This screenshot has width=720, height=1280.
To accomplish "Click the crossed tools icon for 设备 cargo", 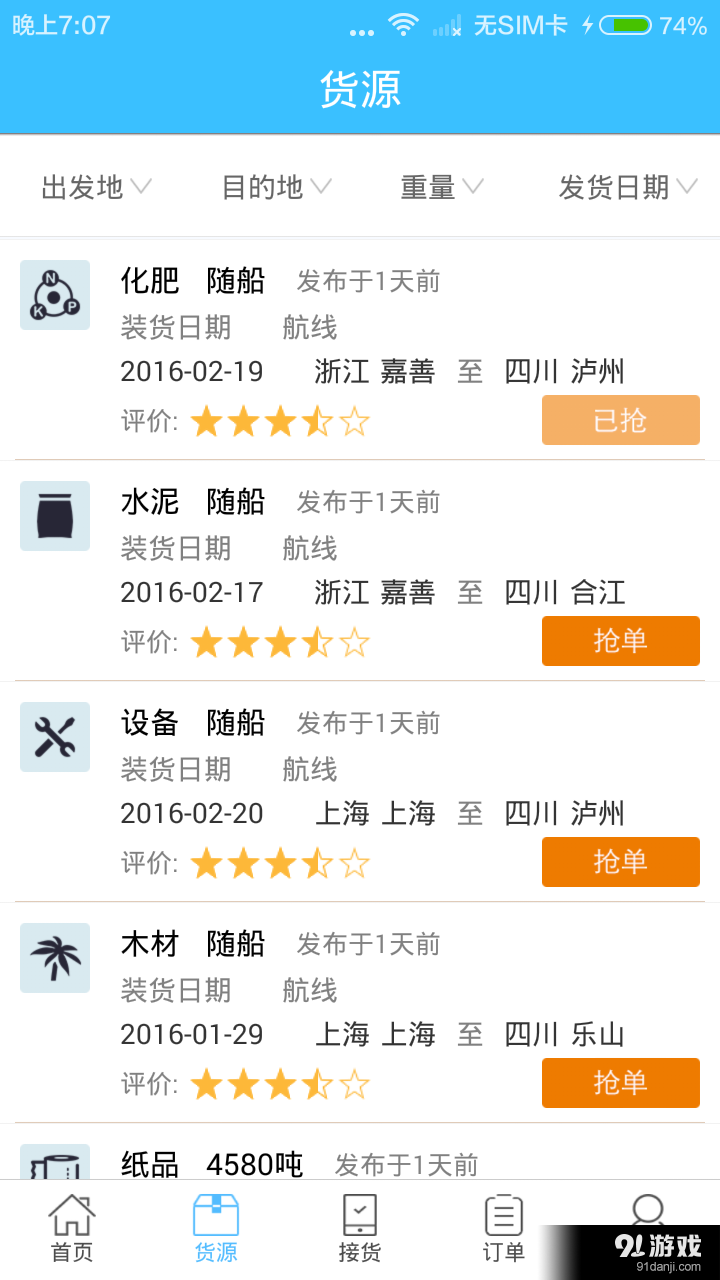I will point(54,737).
